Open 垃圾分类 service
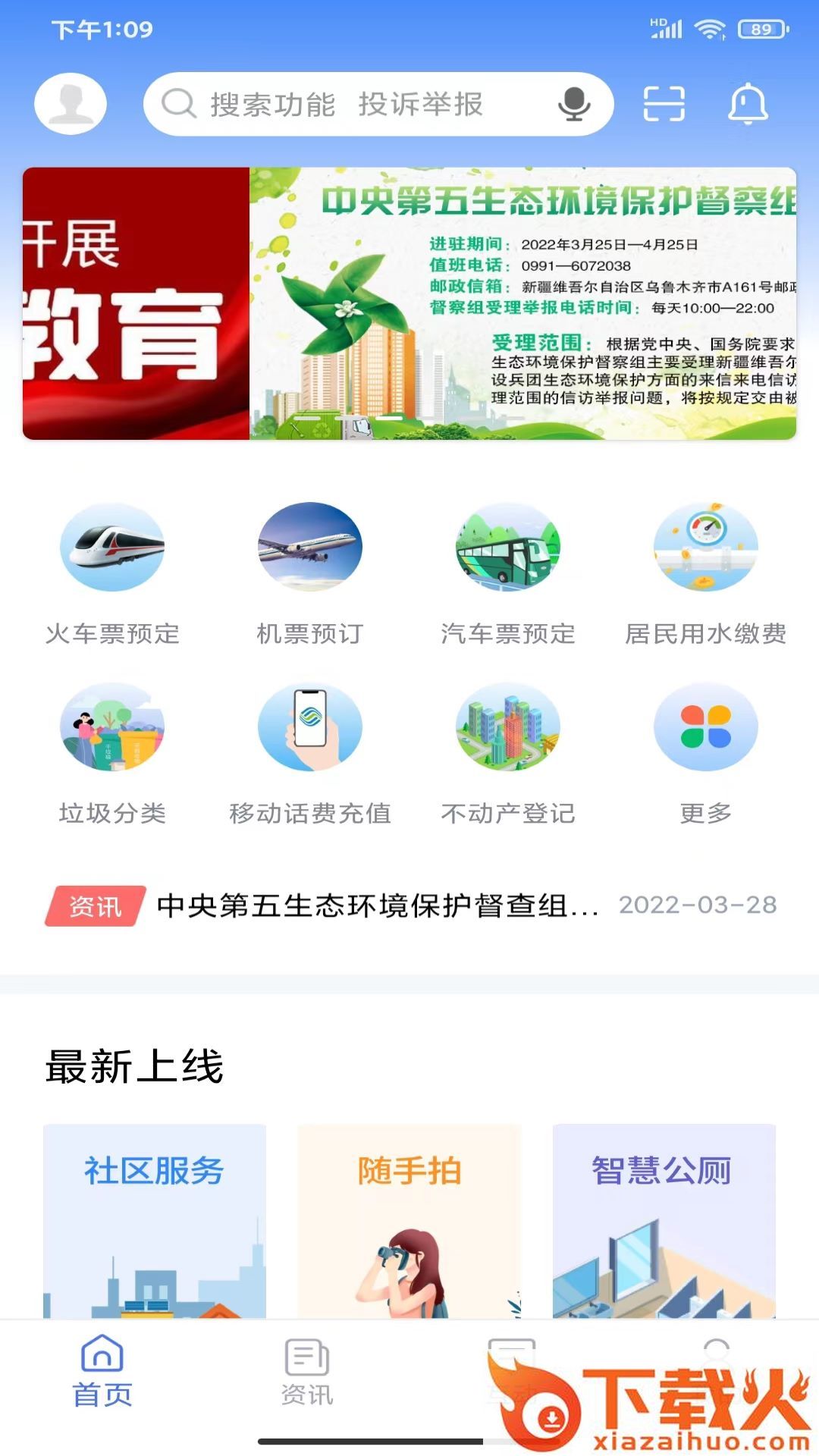The image size is (819, 1456). [112, 752]
